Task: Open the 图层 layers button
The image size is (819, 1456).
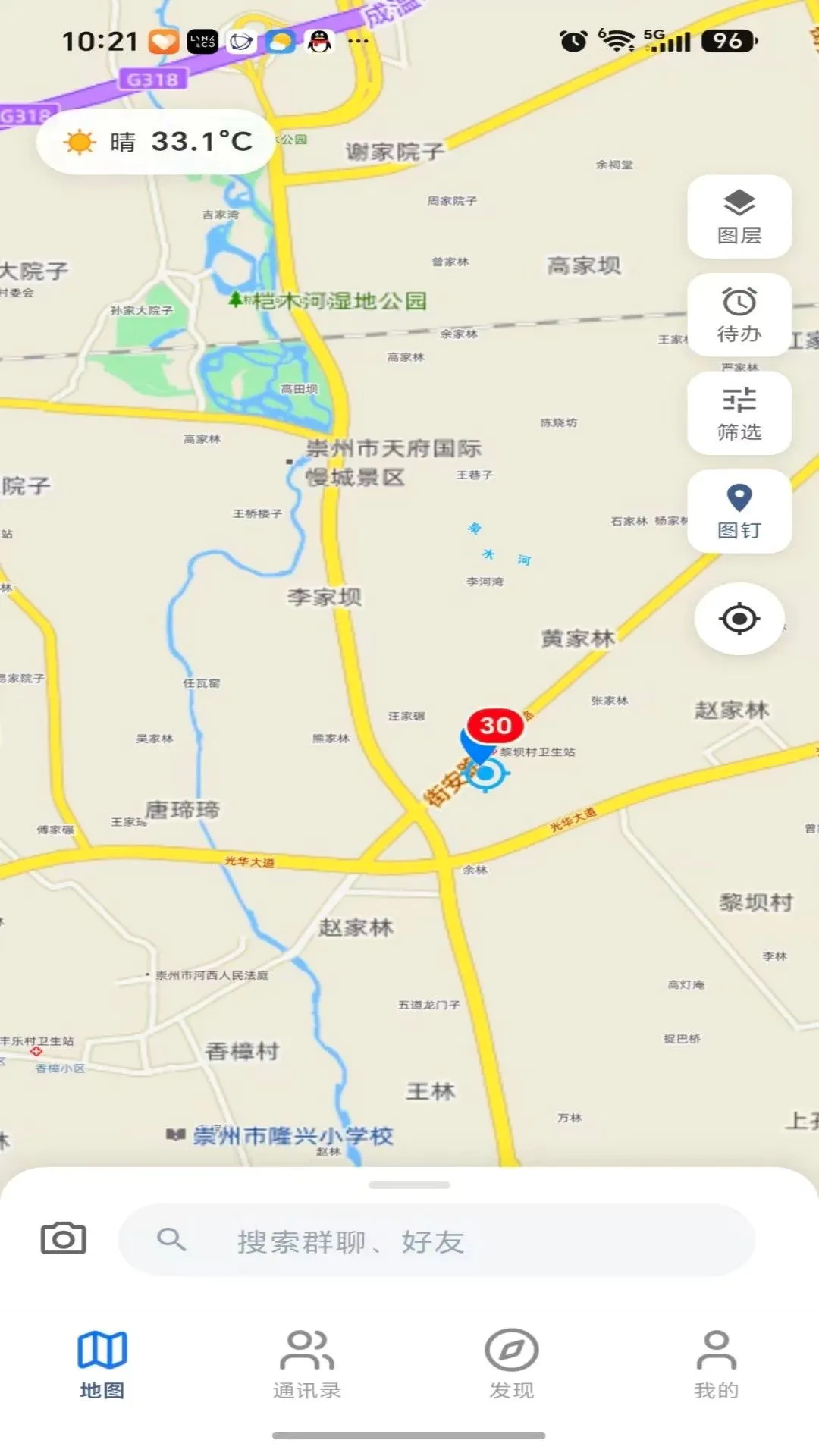Action: (739, 217)
